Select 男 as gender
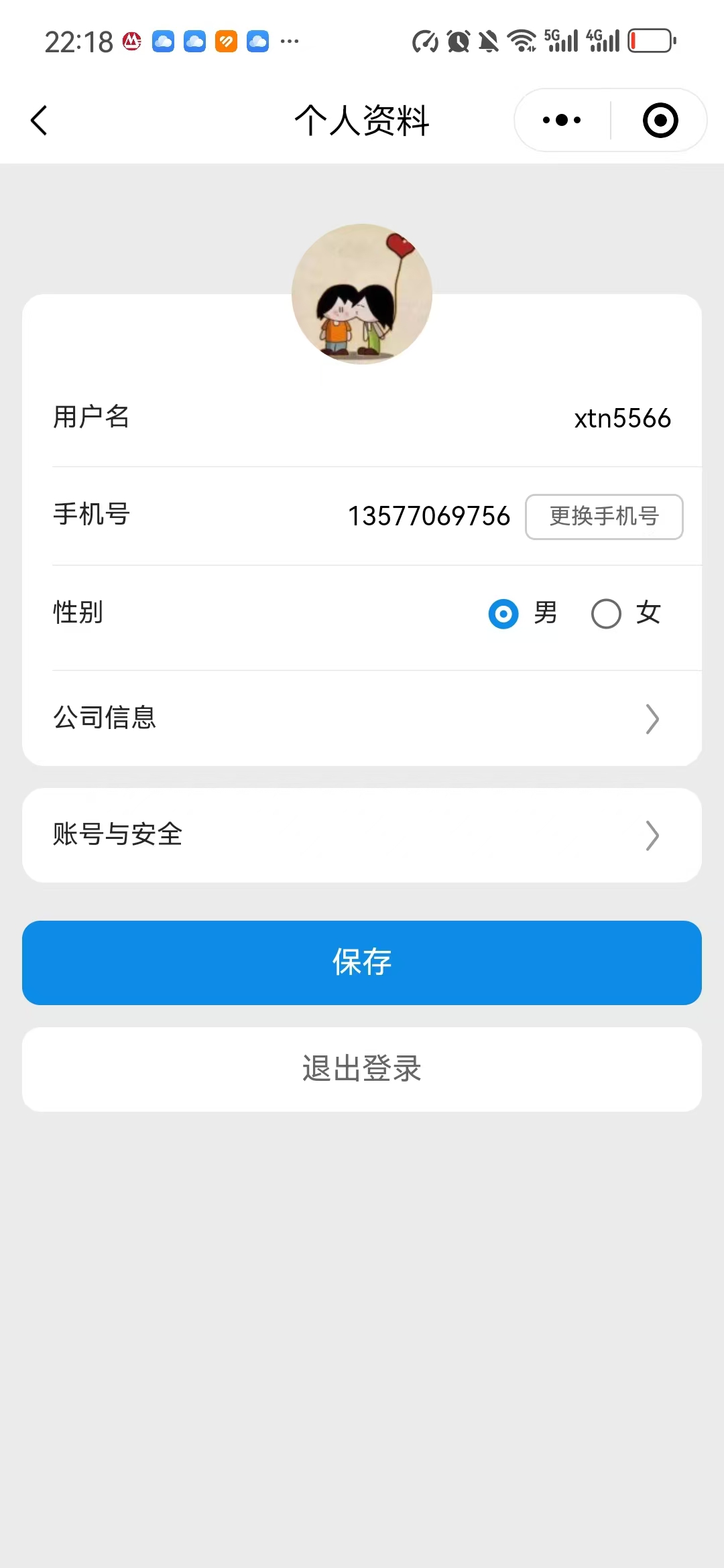 point(504,614)
